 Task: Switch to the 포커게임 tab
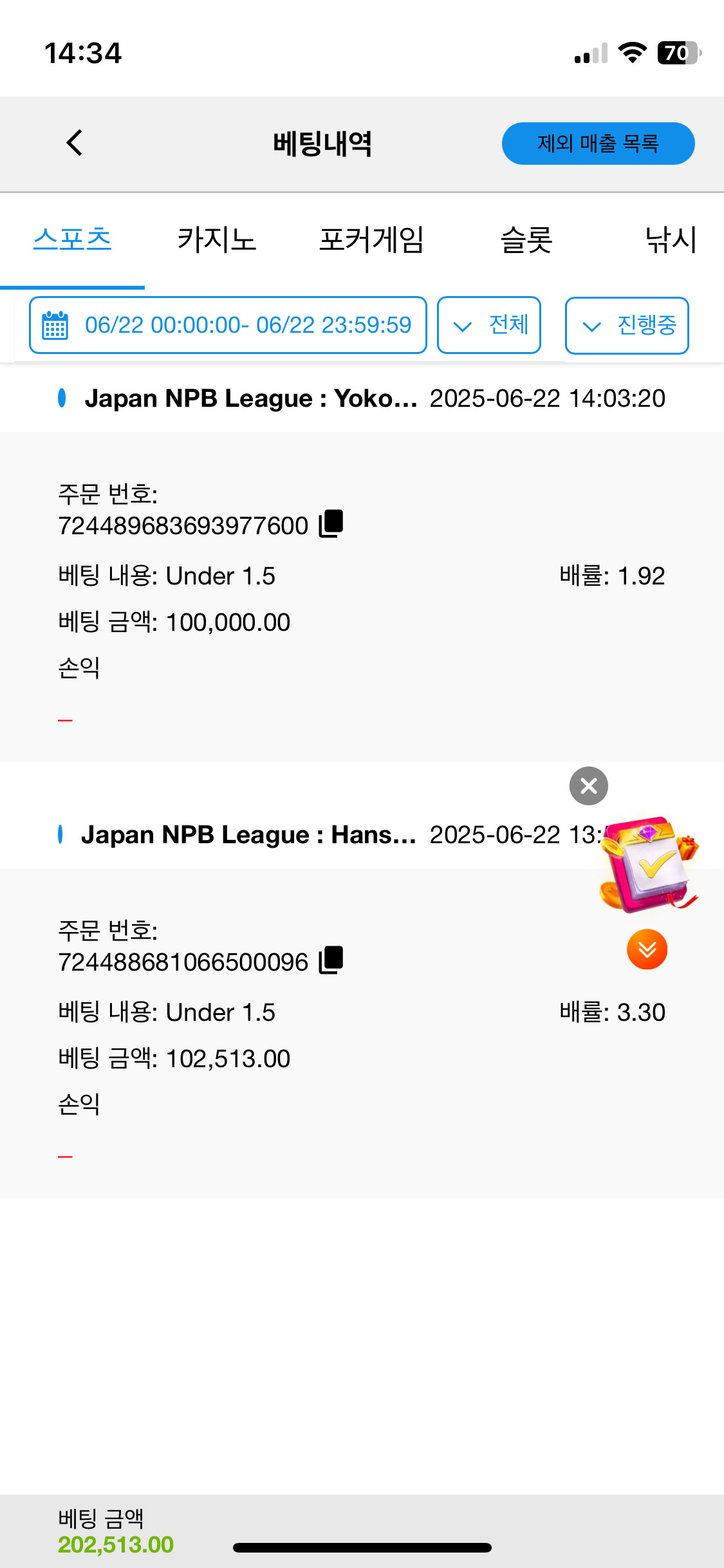pyautogui.click(x=371, y=240)
